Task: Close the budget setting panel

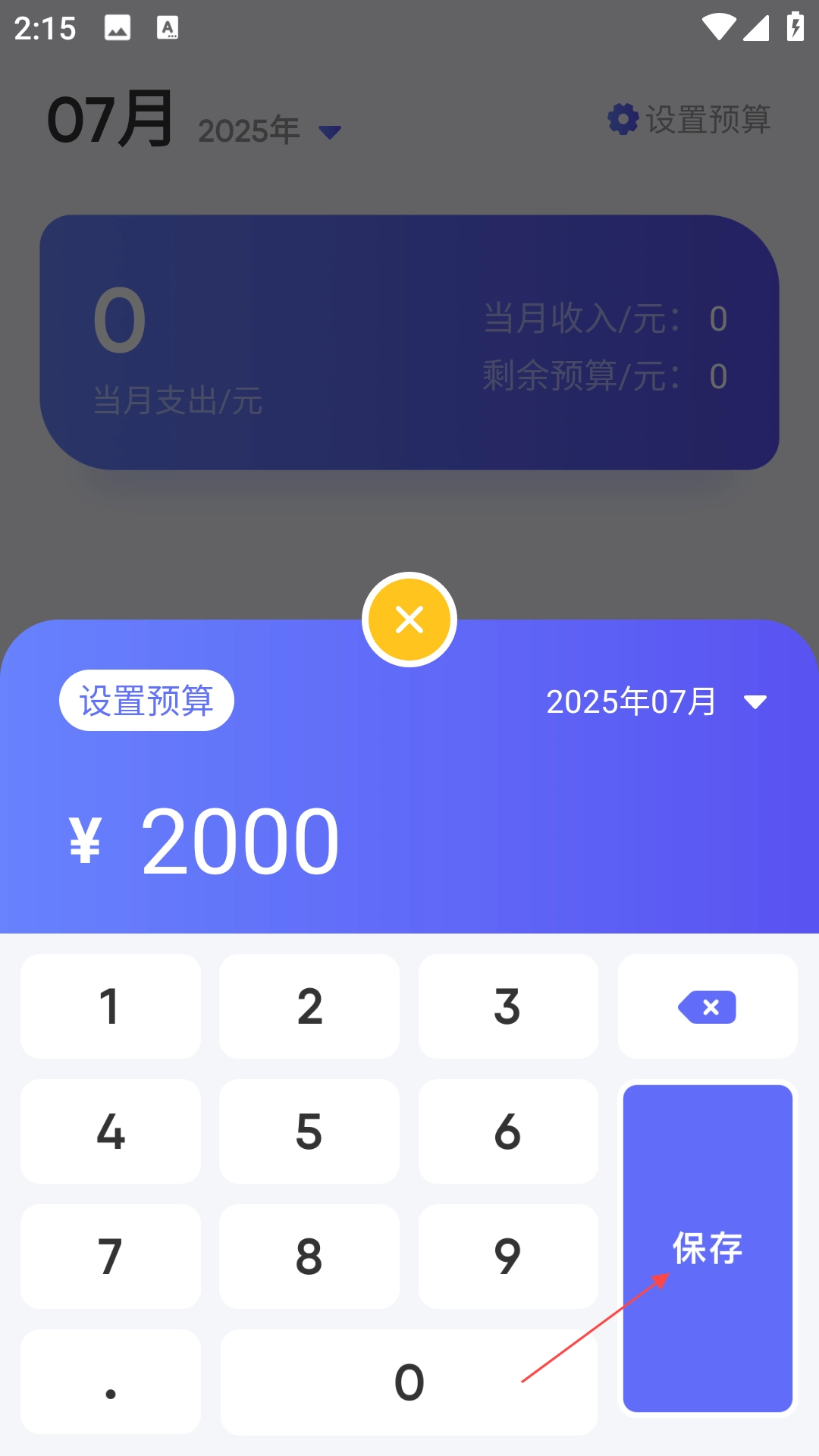Action: 409,620
